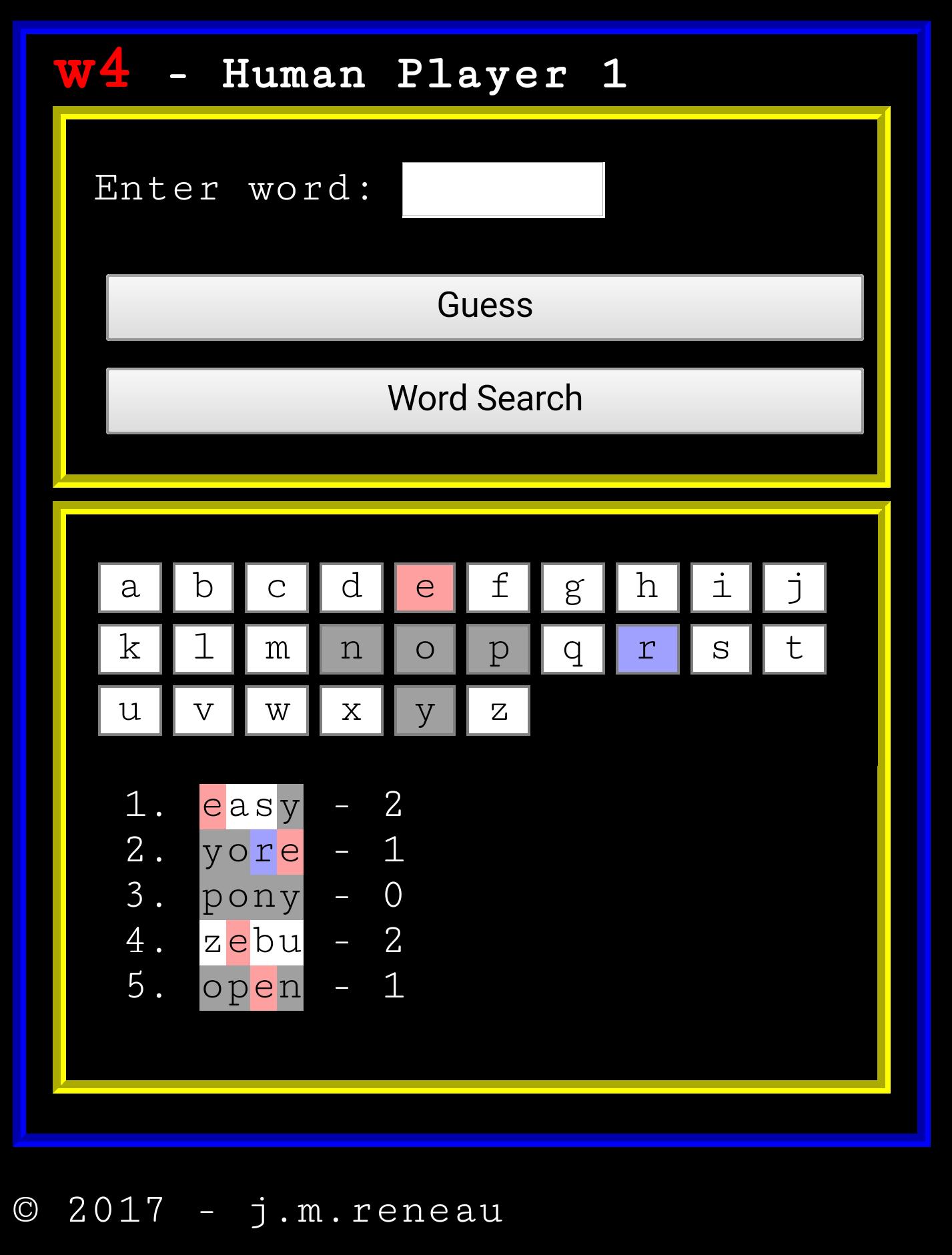Tap the greyed letter 'y' tile
Screen dimensions: 952x1255
tap(425, 710)
